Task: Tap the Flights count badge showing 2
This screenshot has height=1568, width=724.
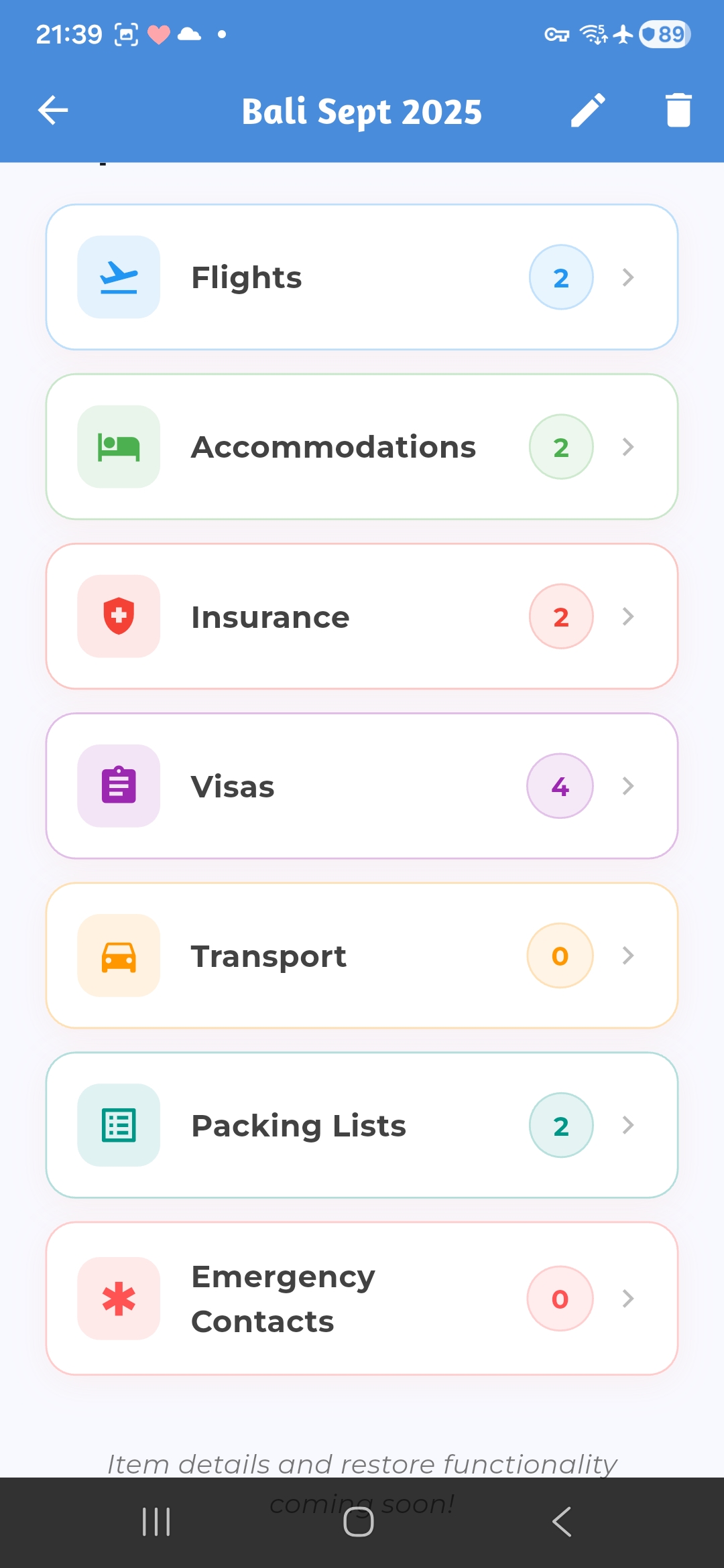Action: click(x=560, y=277)
